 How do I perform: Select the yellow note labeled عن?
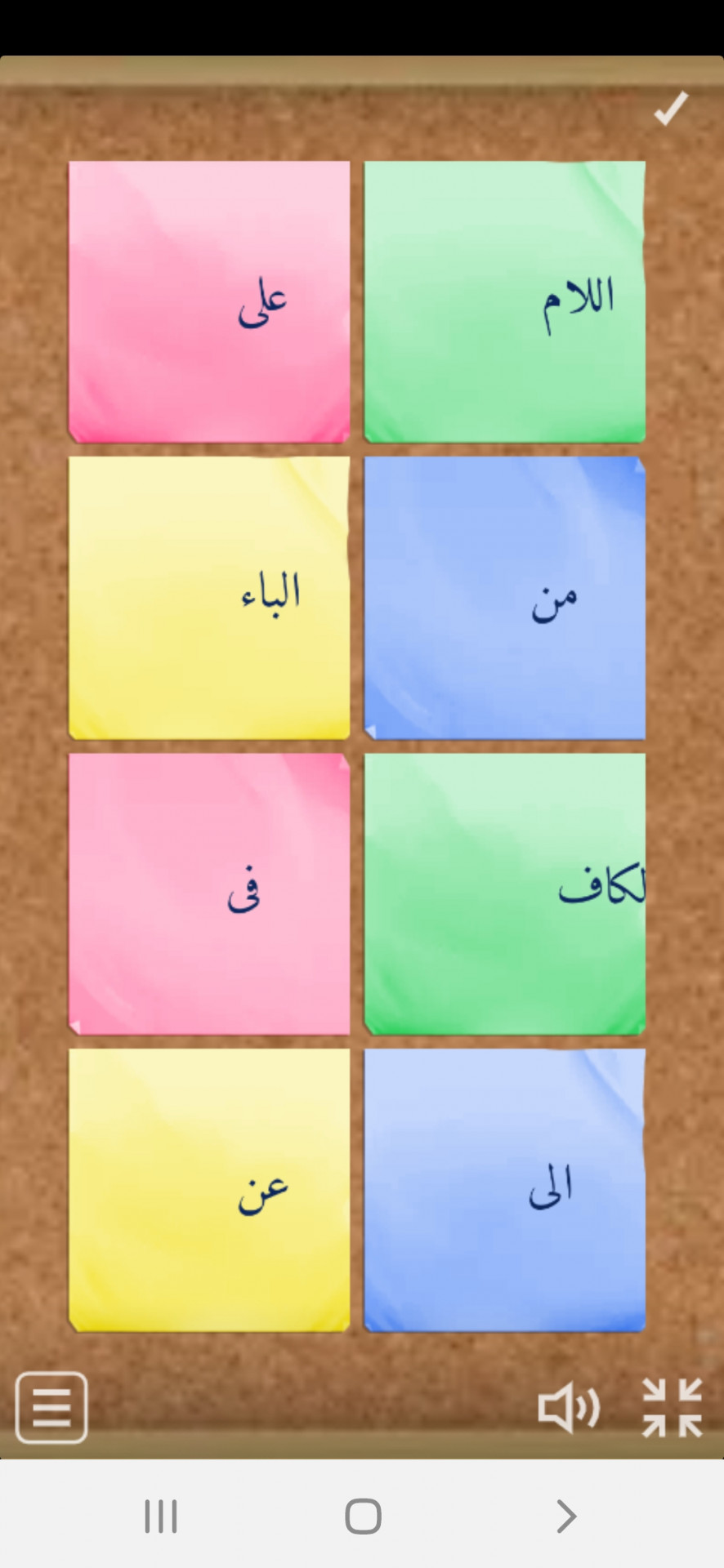click(x=209, y=1190)
